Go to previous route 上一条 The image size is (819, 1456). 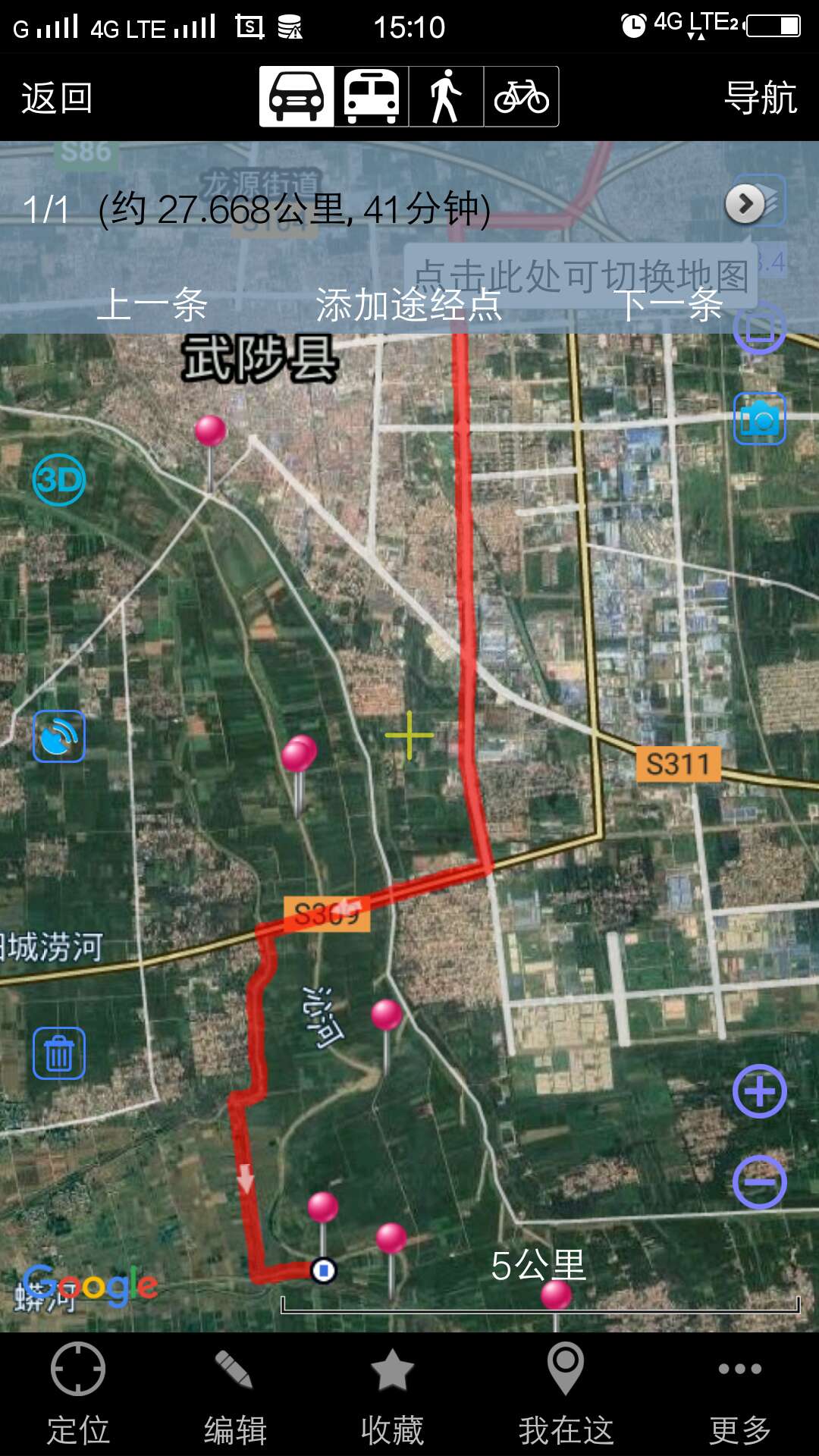(x=152, y=305)
